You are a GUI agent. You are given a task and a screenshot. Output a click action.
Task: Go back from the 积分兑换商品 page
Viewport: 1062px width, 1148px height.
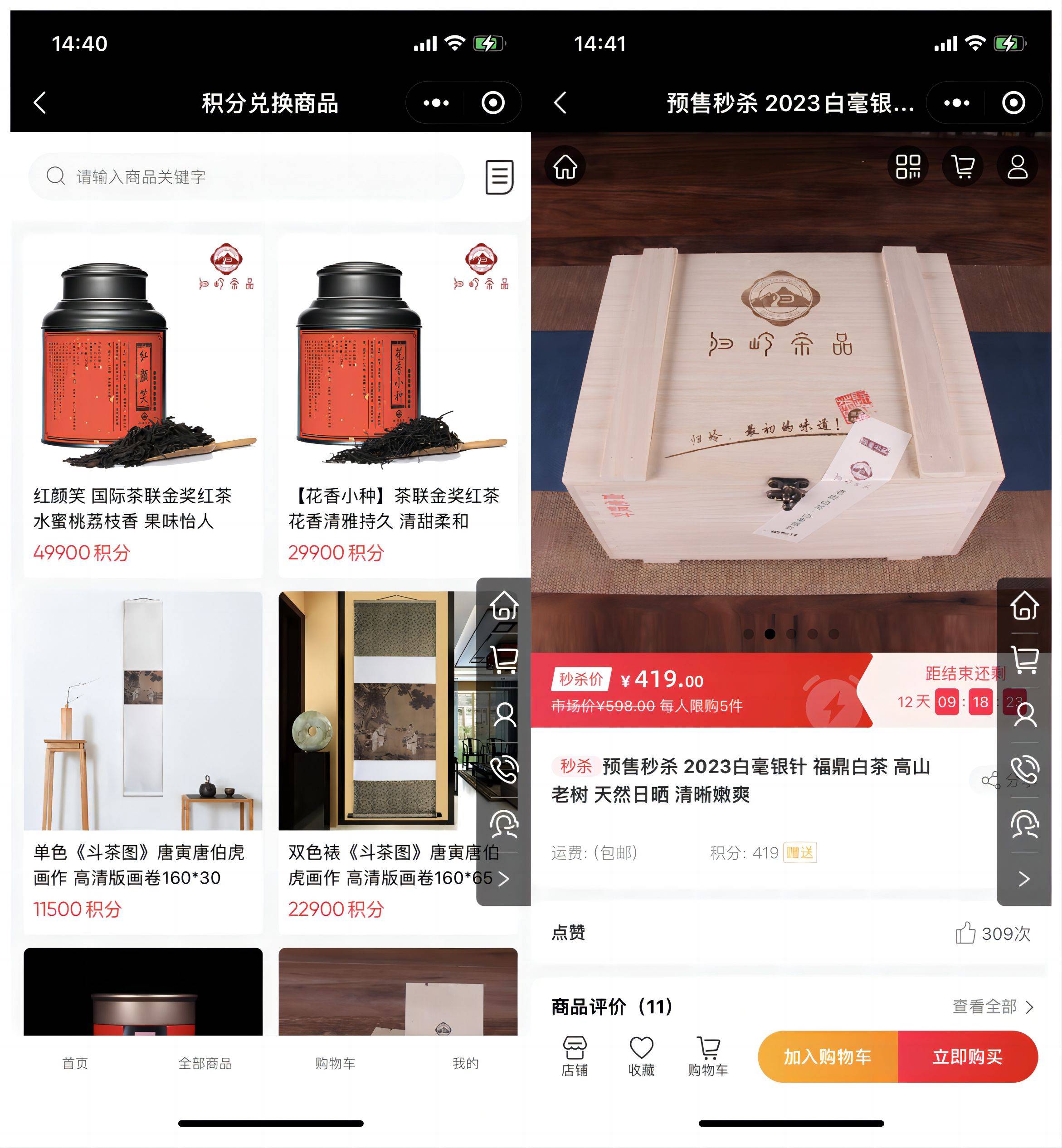click(x=39, y=103)
